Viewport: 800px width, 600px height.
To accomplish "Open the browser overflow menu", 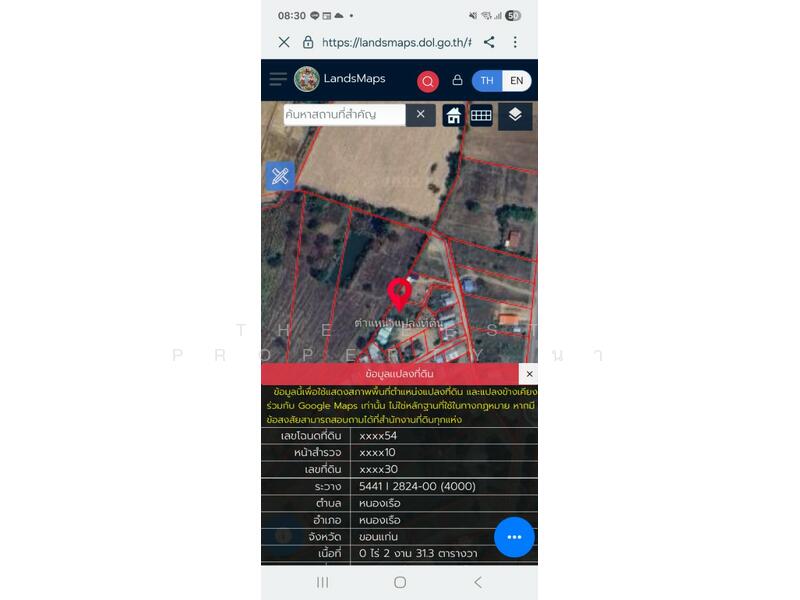I will pos(515,42).
